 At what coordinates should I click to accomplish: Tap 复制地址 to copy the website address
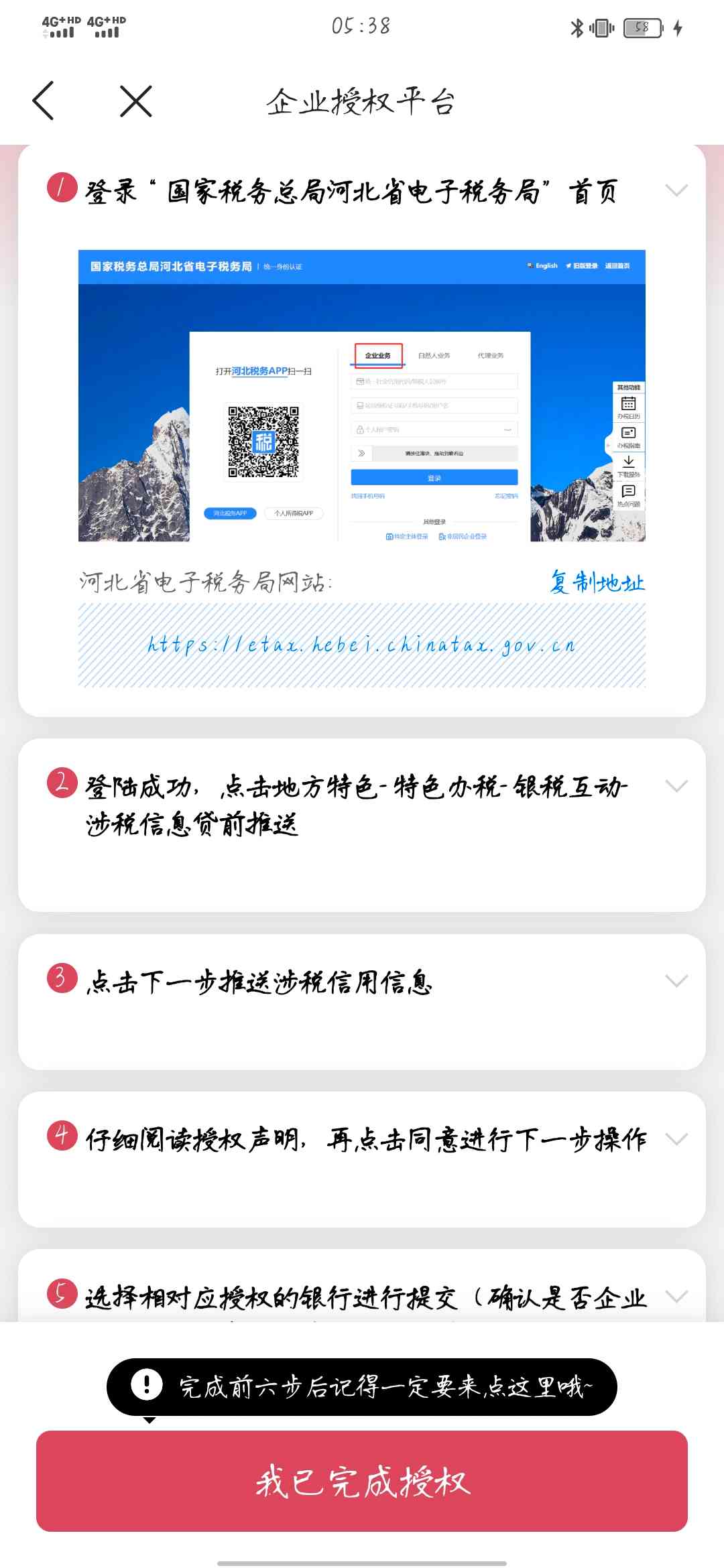(x=597, y=582)
